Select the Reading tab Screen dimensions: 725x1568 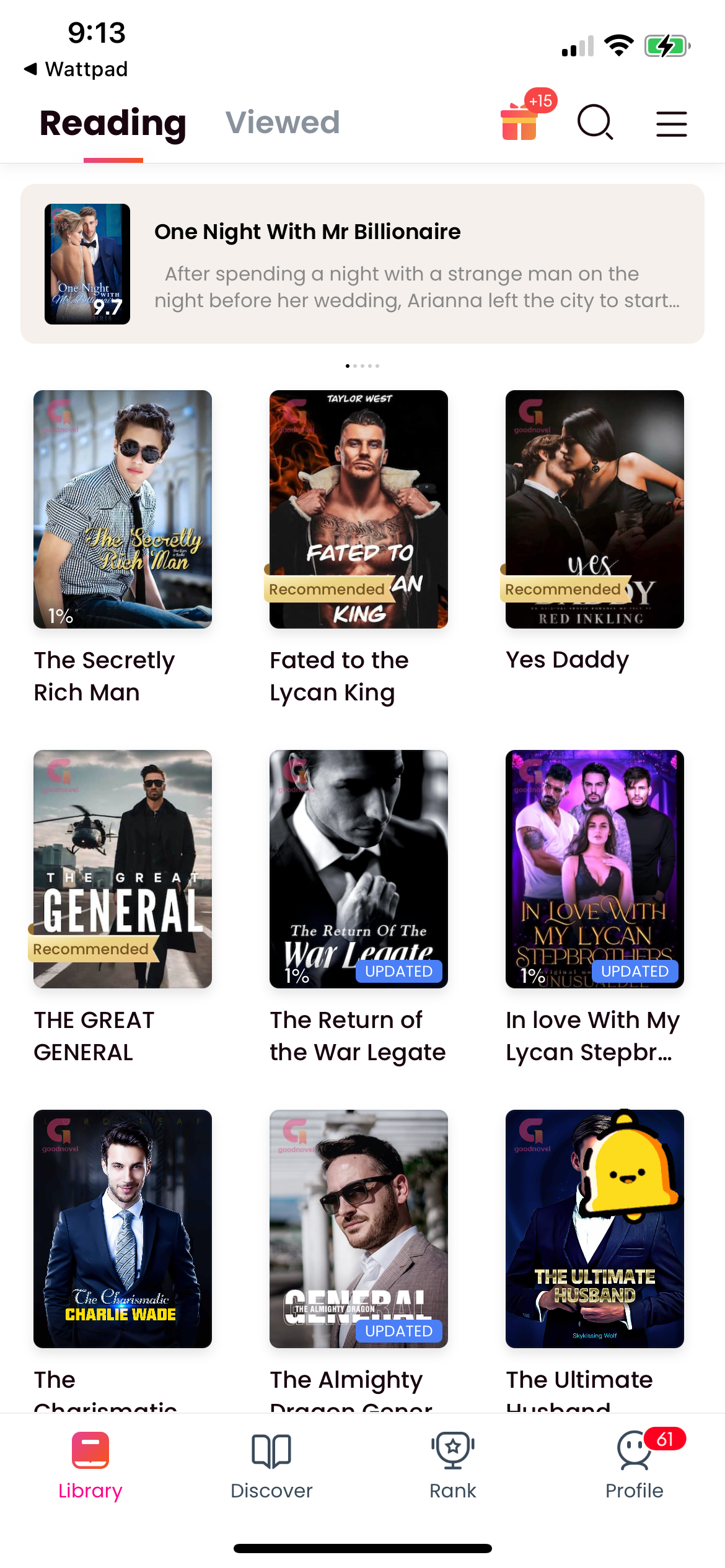click(x=113, y=123)
